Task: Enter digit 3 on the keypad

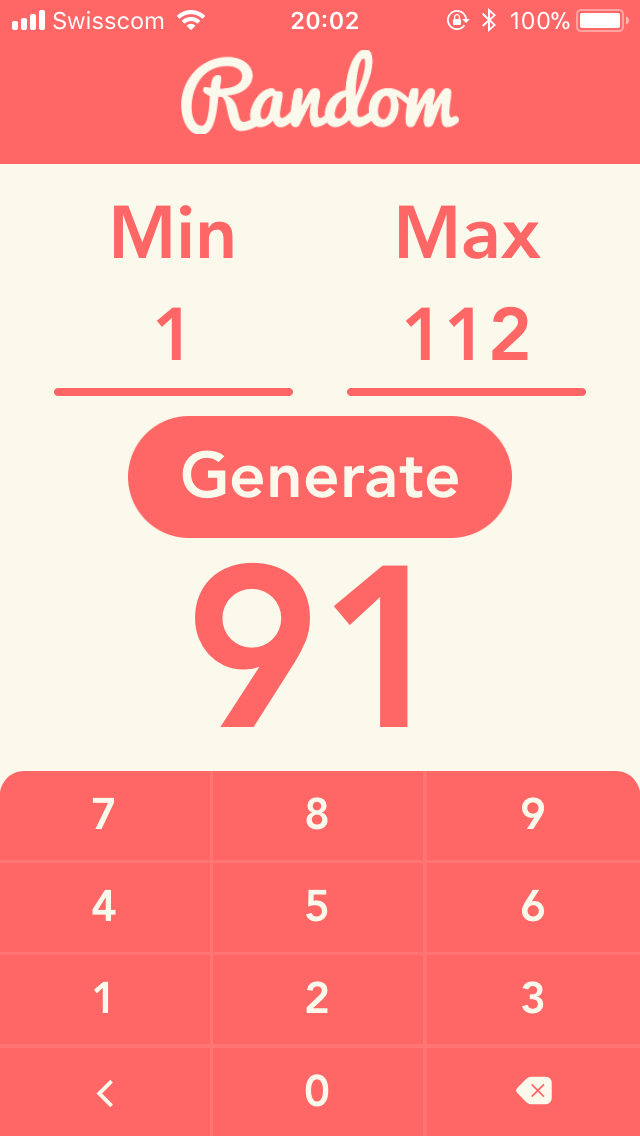Action: pyautogui.click(x=532, y=999)
